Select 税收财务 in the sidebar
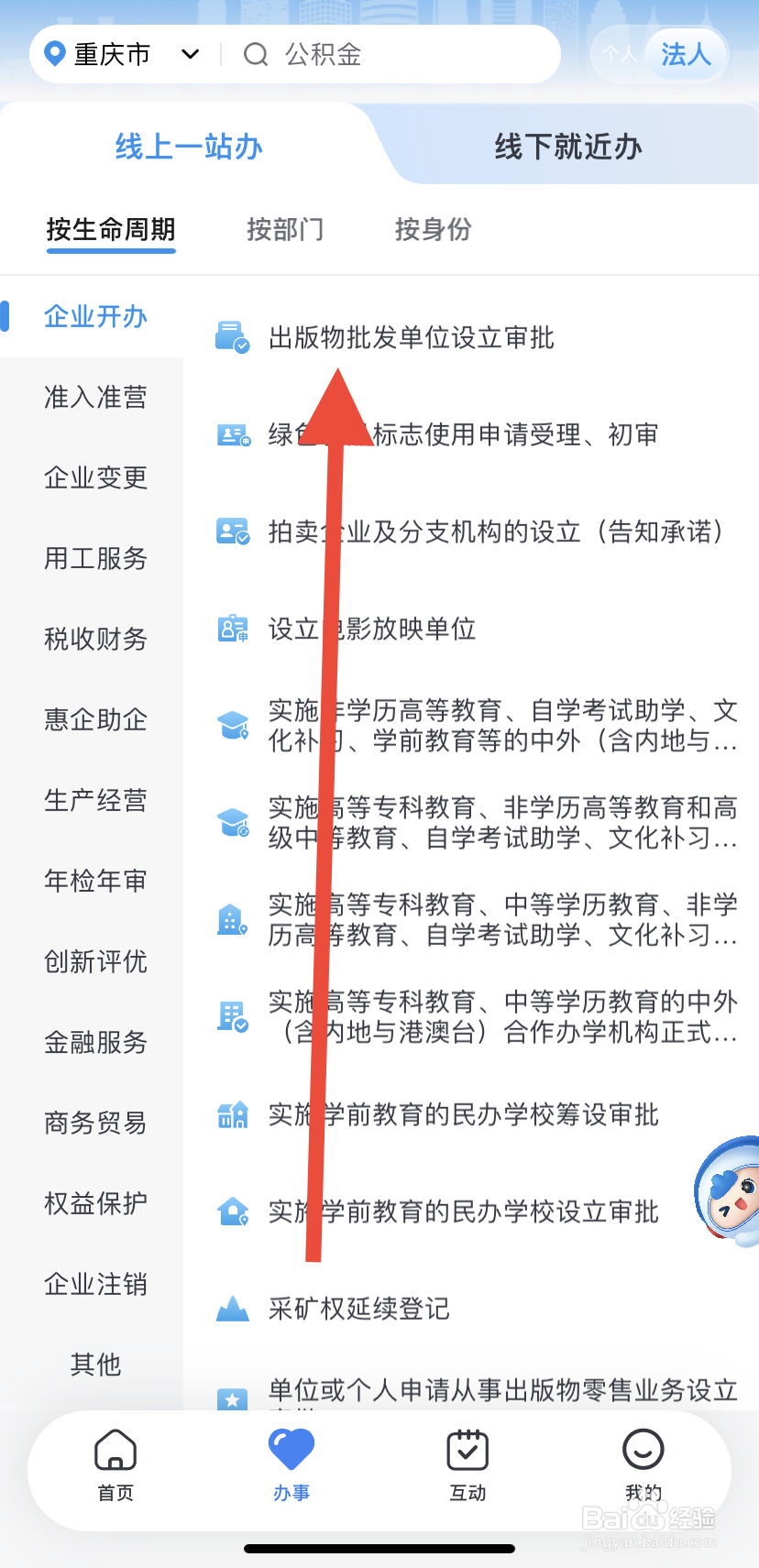The width and height of the screenshot is (759, 1568). point(94,639)
